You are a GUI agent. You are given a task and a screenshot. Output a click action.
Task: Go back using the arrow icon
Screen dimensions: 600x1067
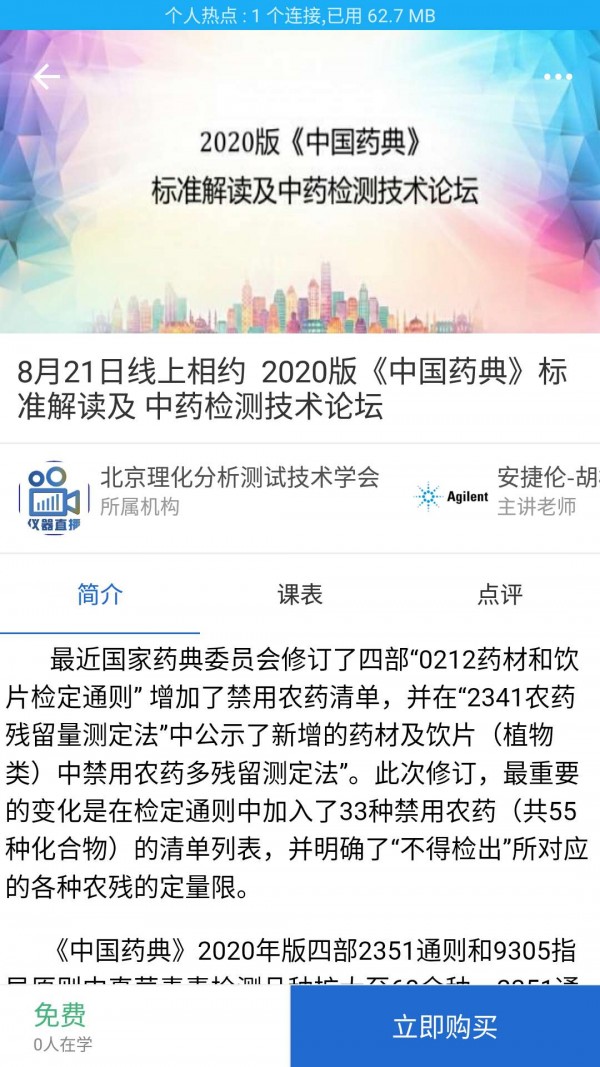(x=46, y=77)
